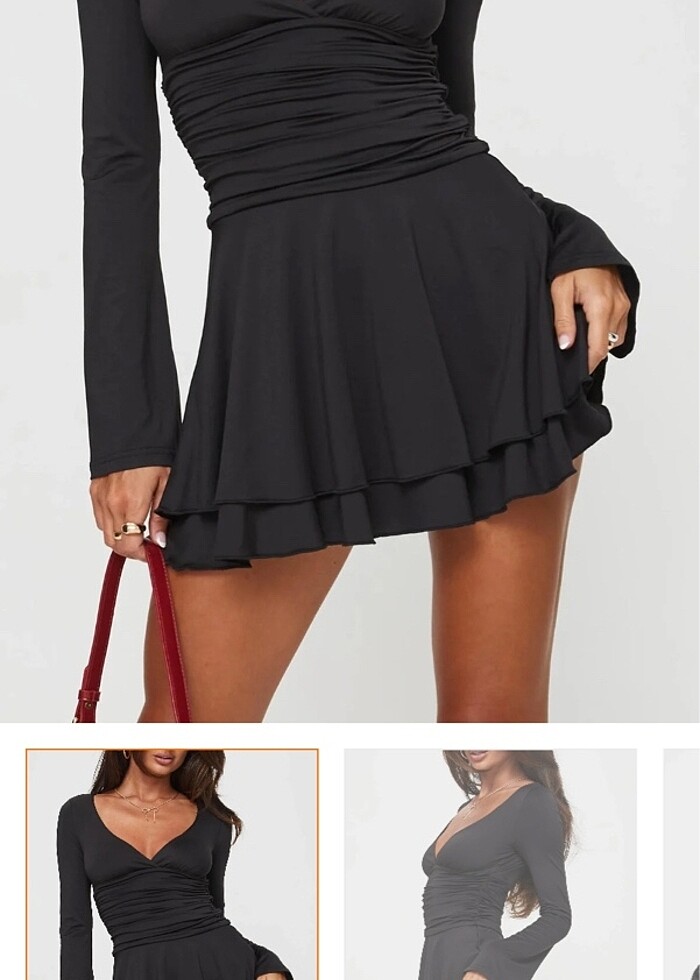Image resolution: width=700 pixels, height=980 pixels.
Task: Select the partially visible third thumbnail
Action: tap(682, 864)
